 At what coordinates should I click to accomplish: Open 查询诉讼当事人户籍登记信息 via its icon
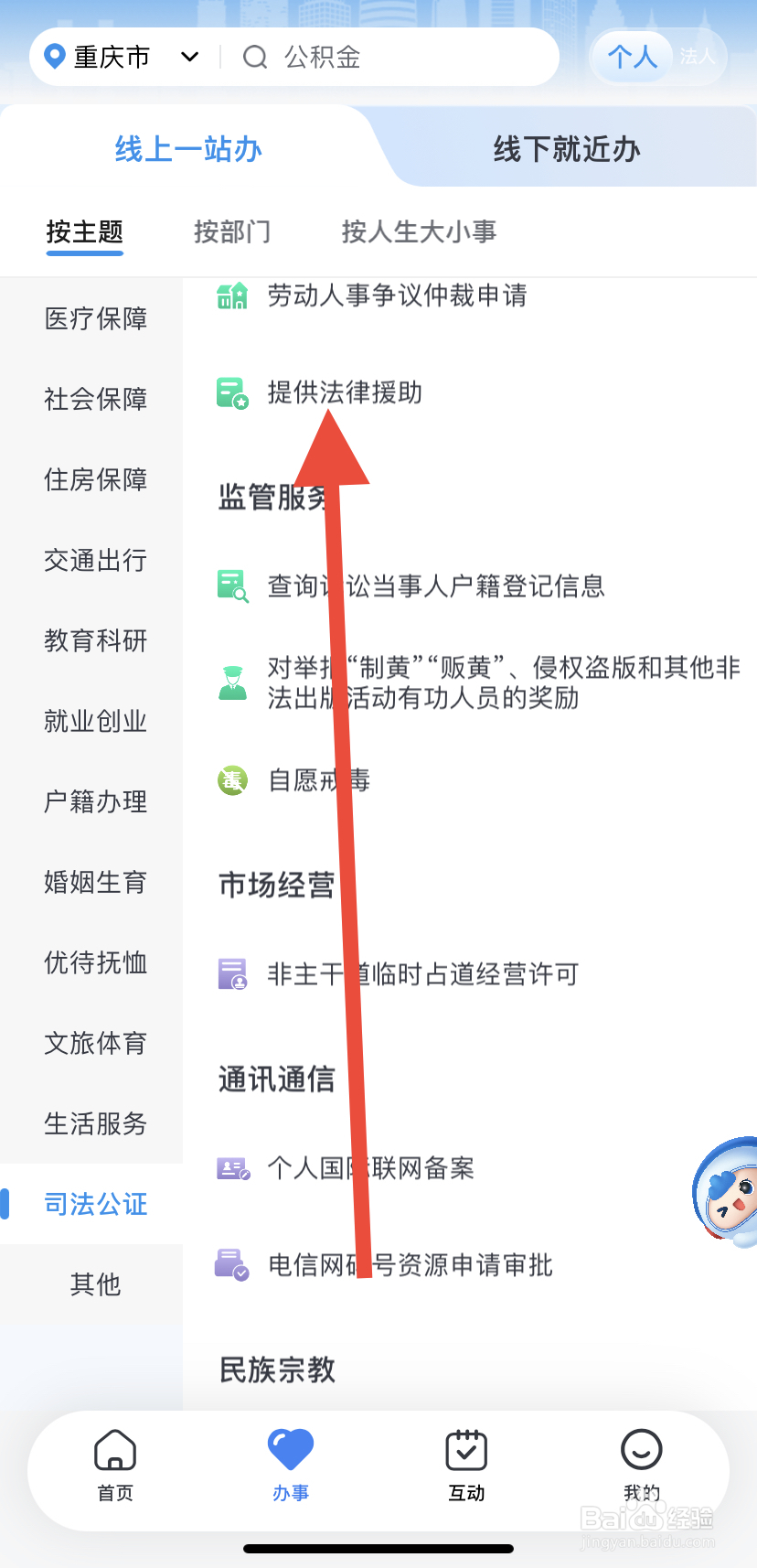coord(233,586)
